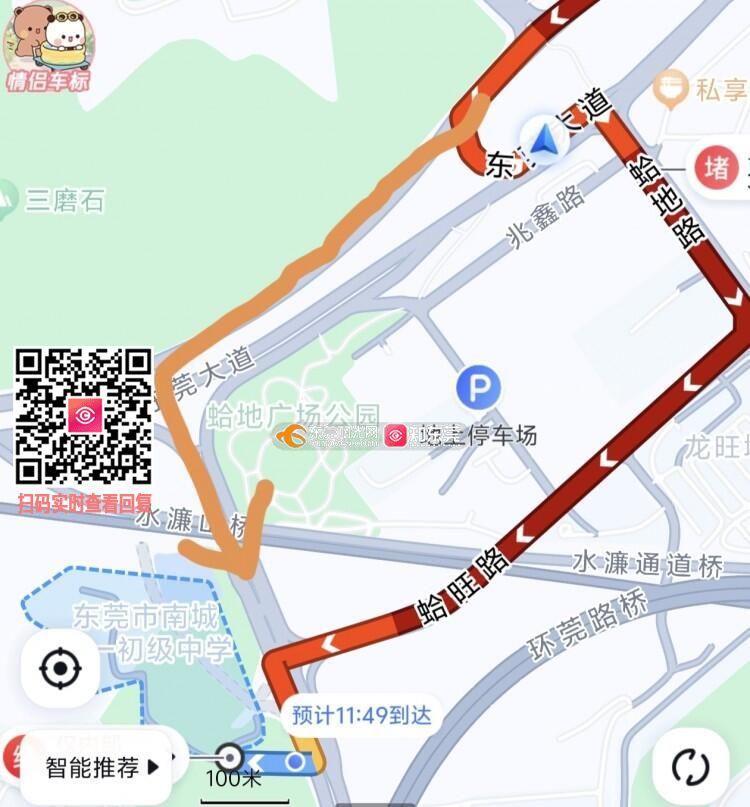Refresh the navigation route
750x807 pixels.
690,767
